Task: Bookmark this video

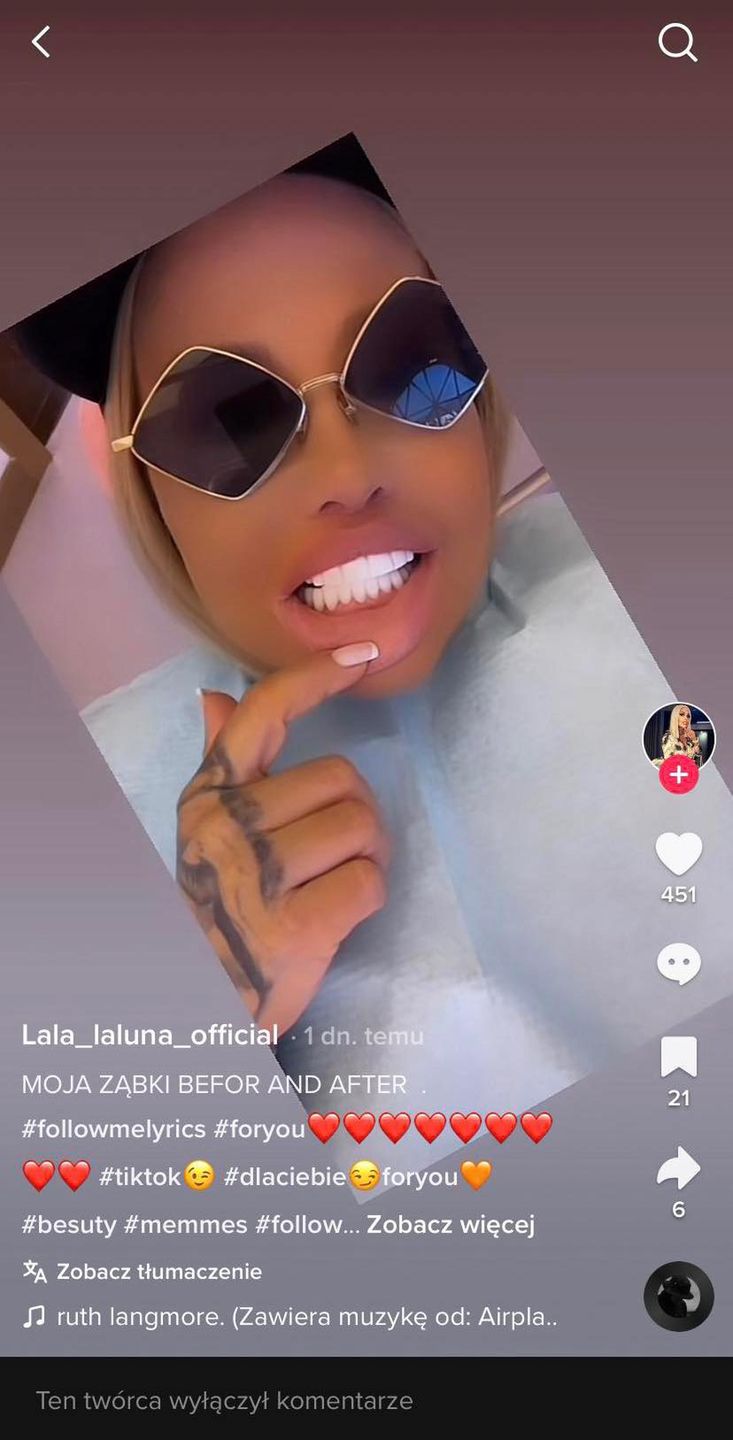Action: [678, 1057]
